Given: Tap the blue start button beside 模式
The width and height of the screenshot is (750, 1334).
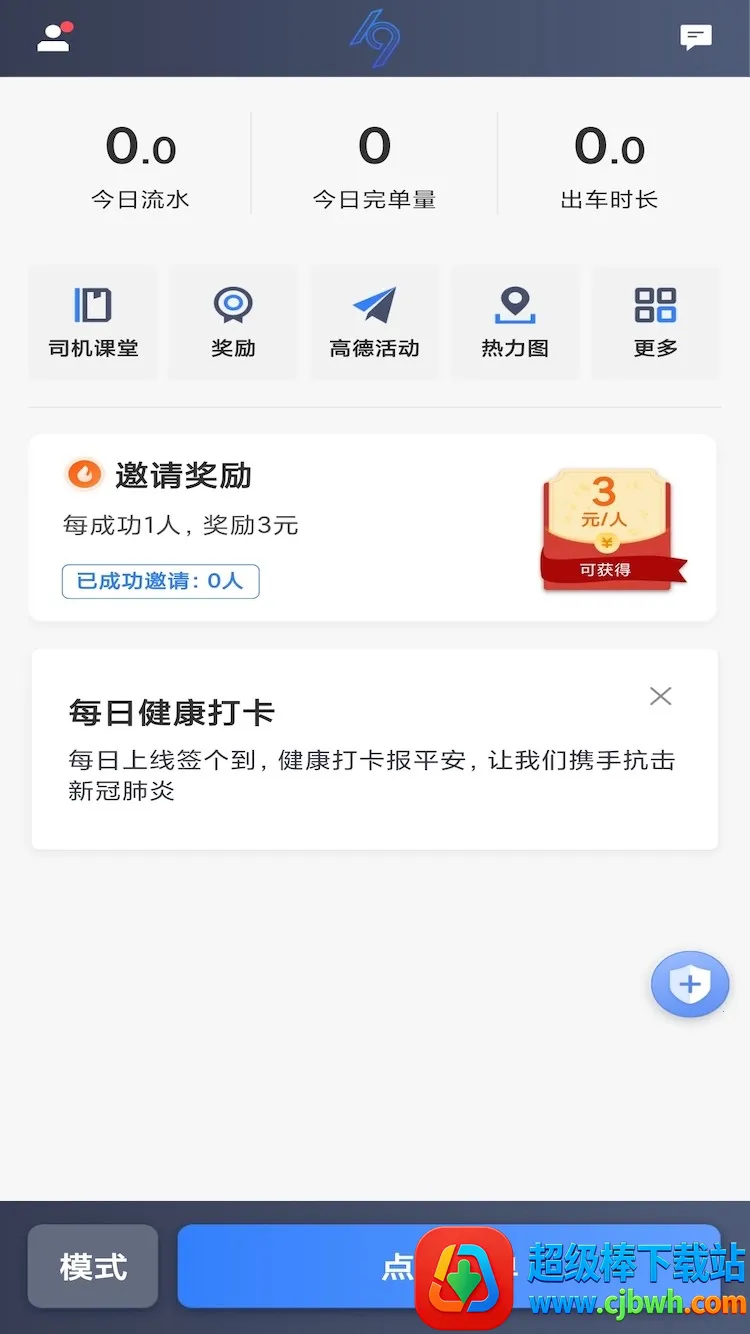Looking at the screenshot, I should coord(300,1267).
